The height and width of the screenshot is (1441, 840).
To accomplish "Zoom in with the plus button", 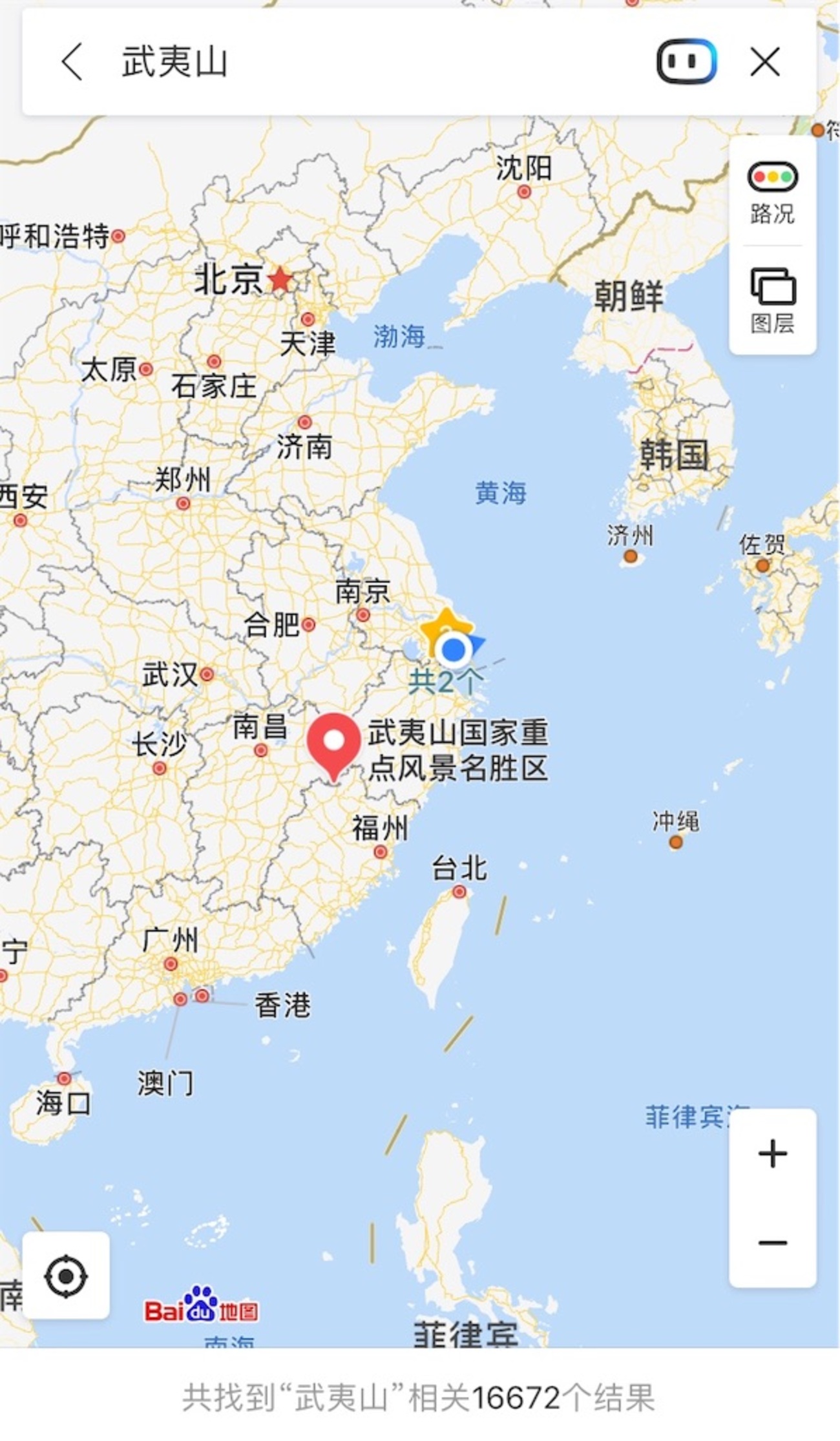I will tap(773, 1154).
